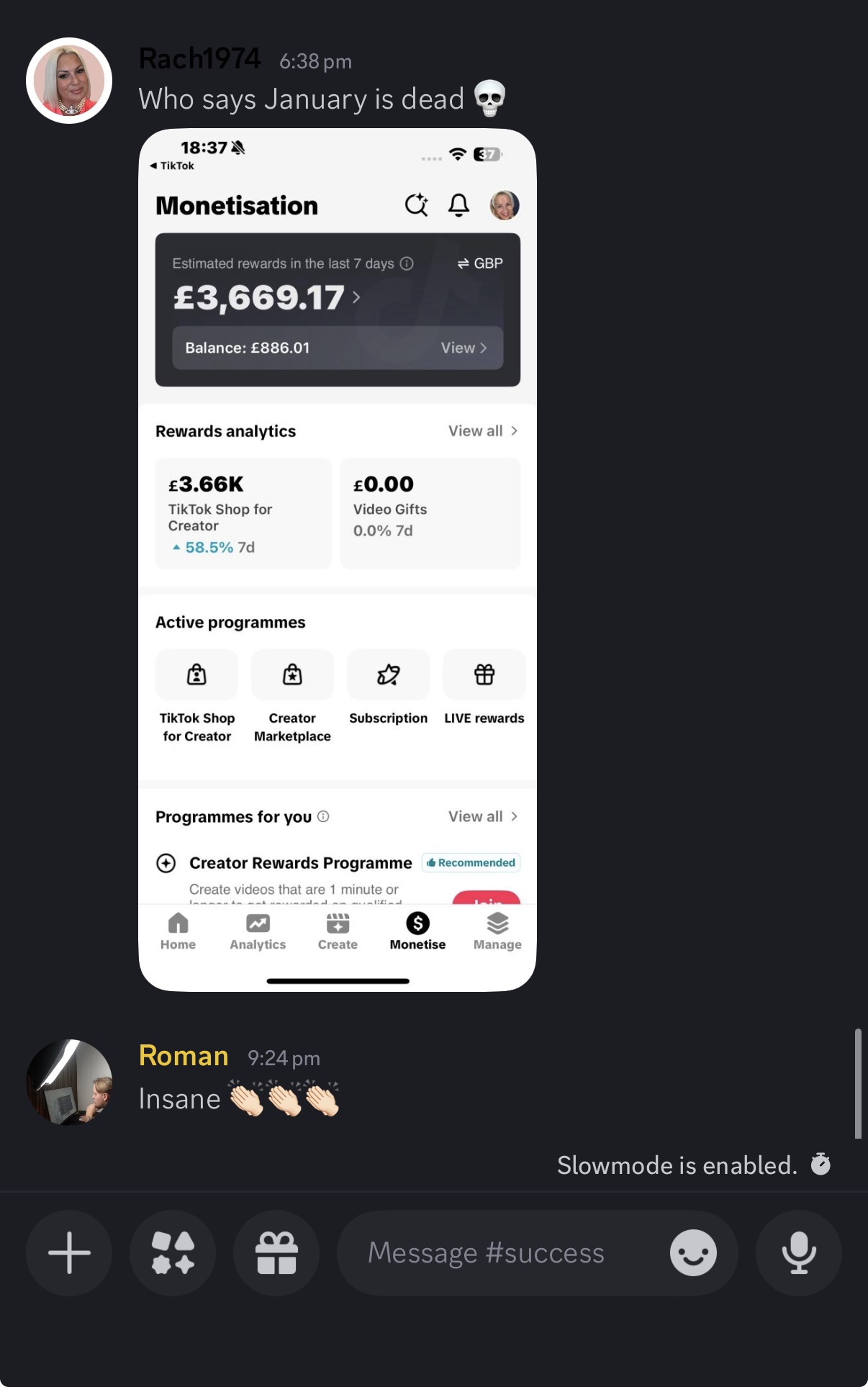Tap the Rach1974 username
The width and height of the screenshot is (868, 1387).
click(x=199, y=59)
